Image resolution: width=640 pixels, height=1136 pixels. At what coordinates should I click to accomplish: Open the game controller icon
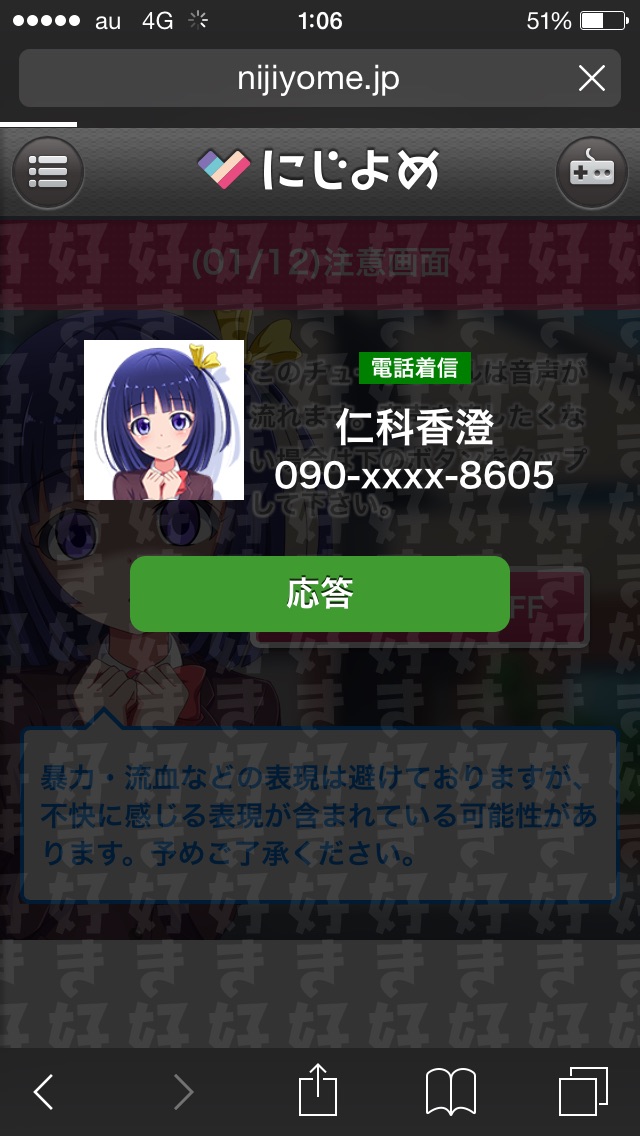591,173
